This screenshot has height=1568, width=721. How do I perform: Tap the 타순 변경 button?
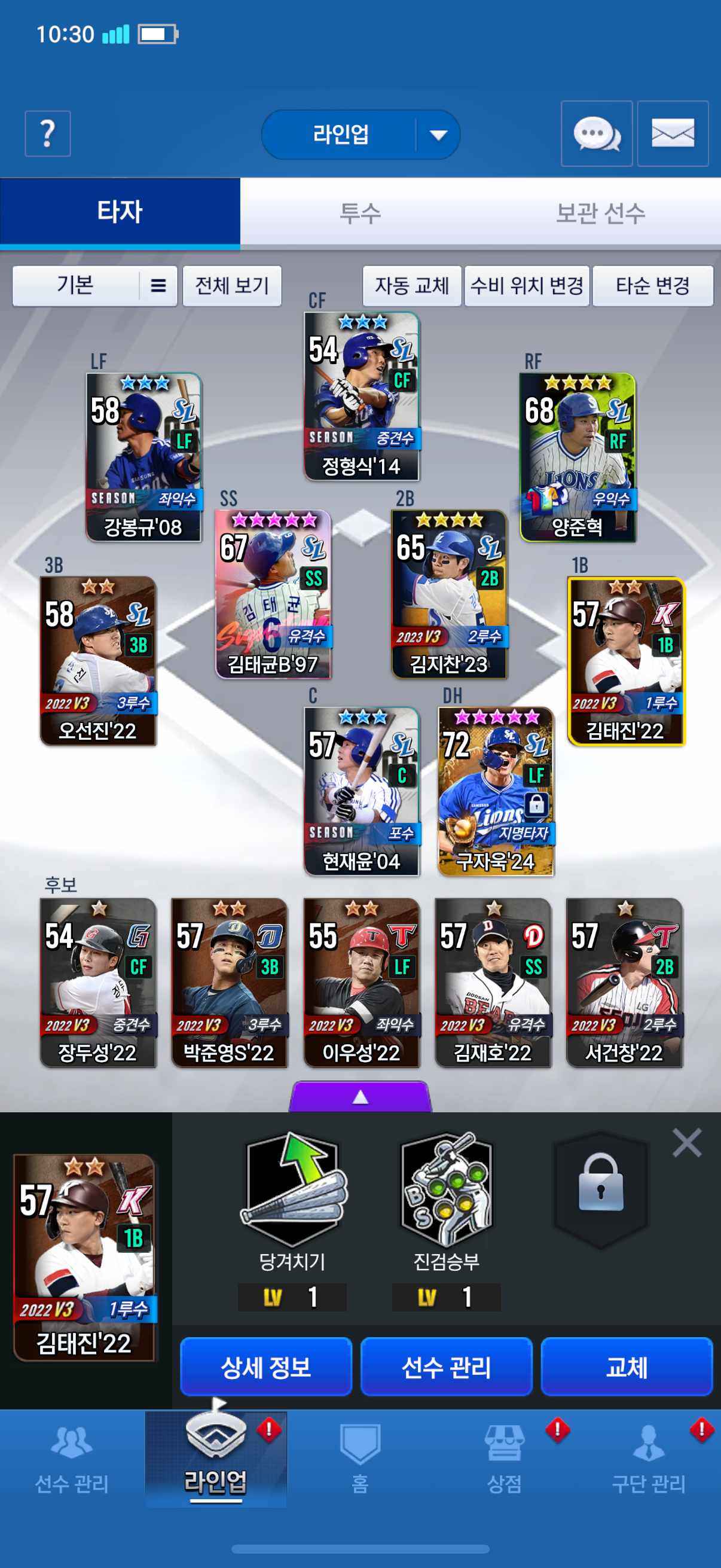[652, 285]
